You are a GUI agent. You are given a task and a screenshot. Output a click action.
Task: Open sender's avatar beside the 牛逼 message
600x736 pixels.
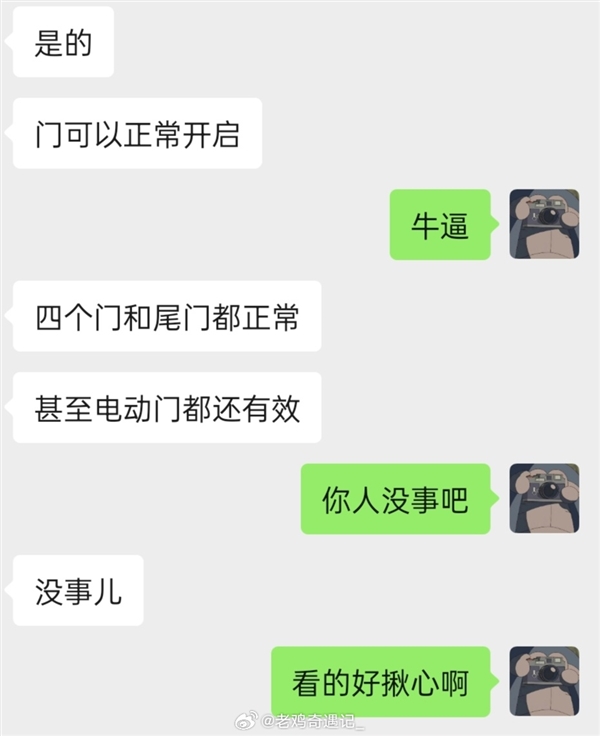(544, 224)
